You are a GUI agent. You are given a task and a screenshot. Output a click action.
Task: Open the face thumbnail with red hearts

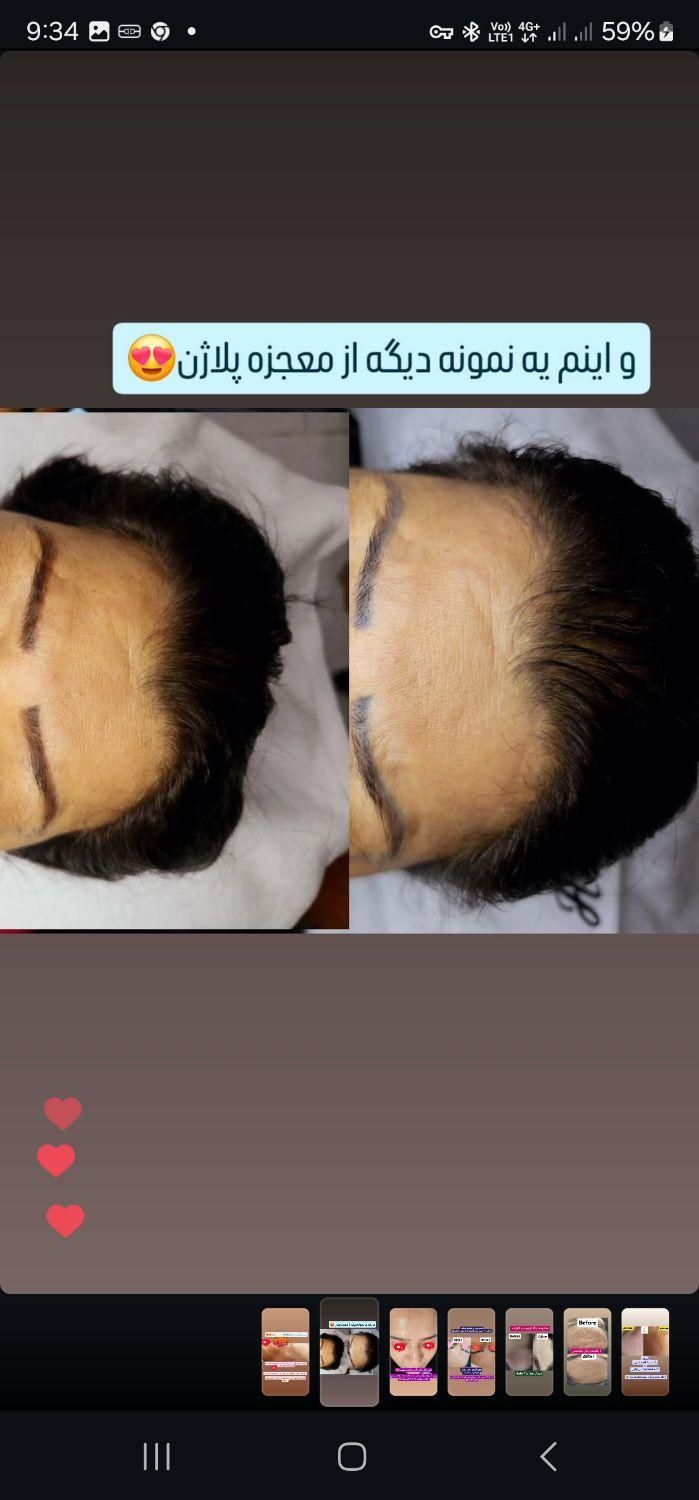413,1351
